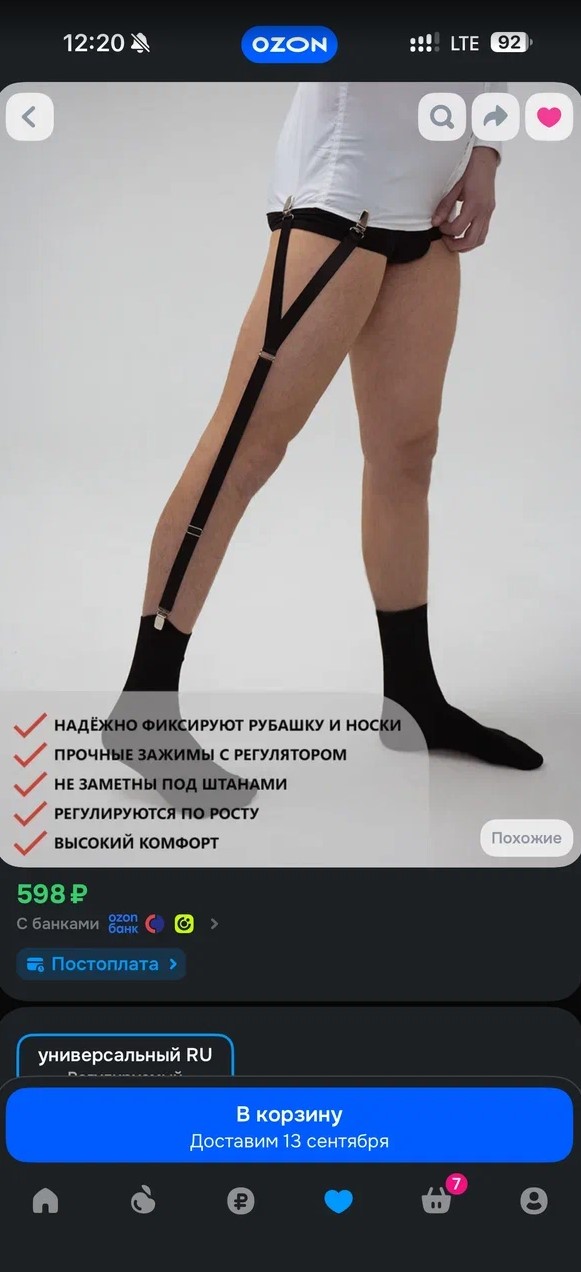Open the Ozon Fresh tab
Image resolution: width=581 pixels, height=1272 pixels.
pyautogui.click(x=143, y=1200)
